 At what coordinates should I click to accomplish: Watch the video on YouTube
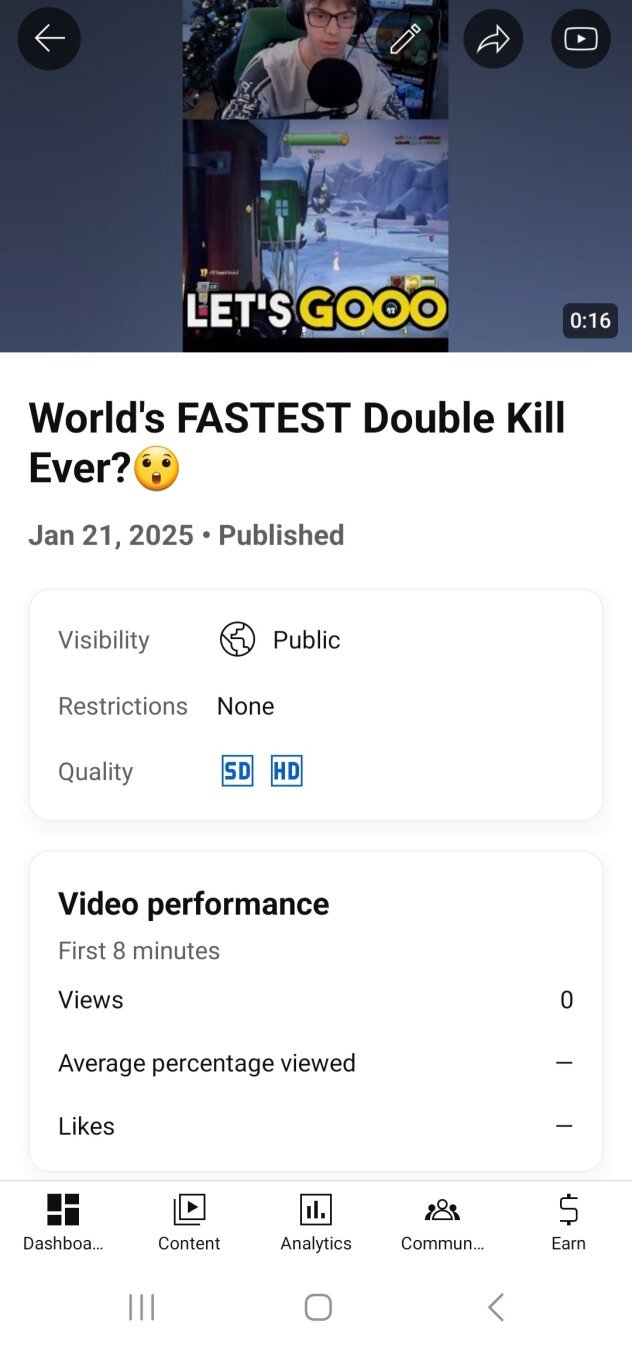[x=580, y=39]
